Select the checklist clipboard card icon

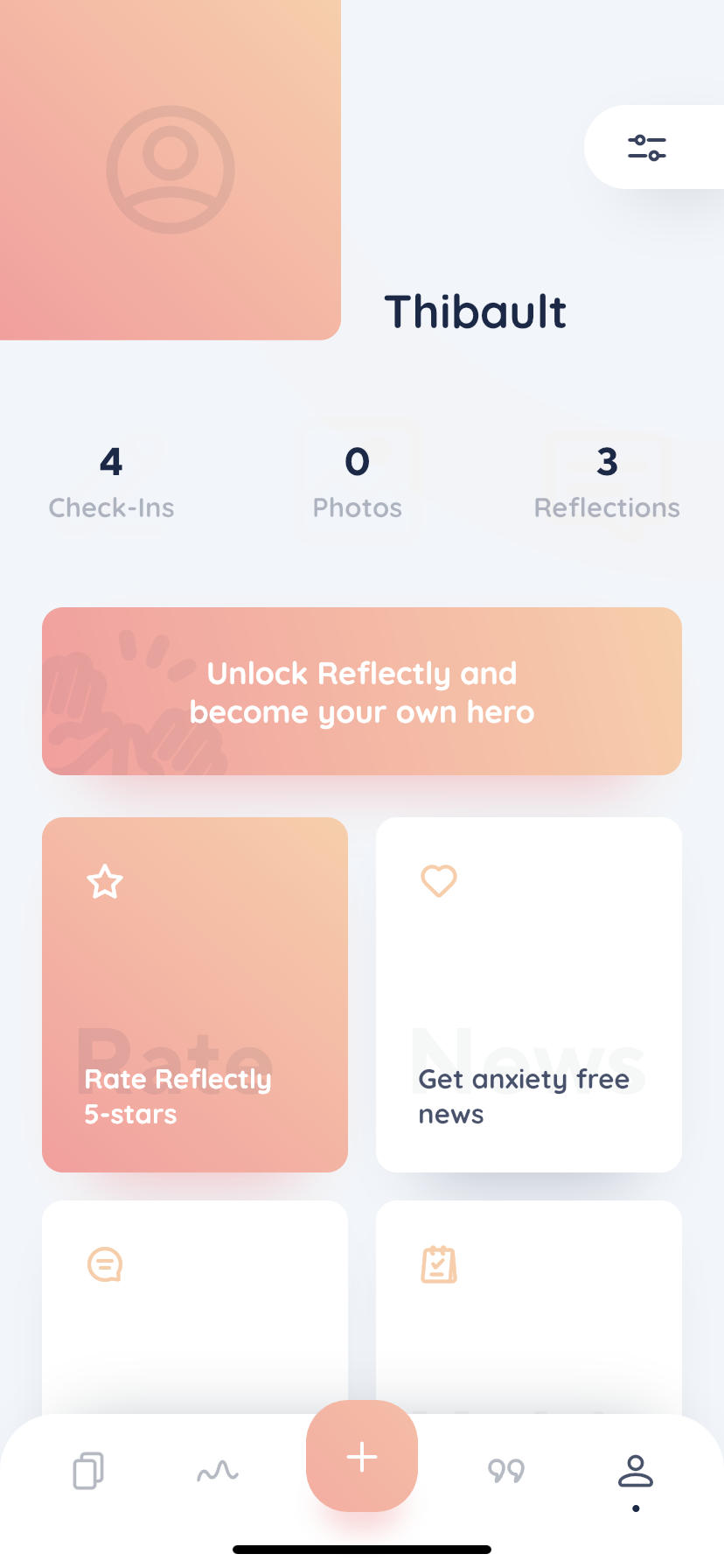point(438,1264)
